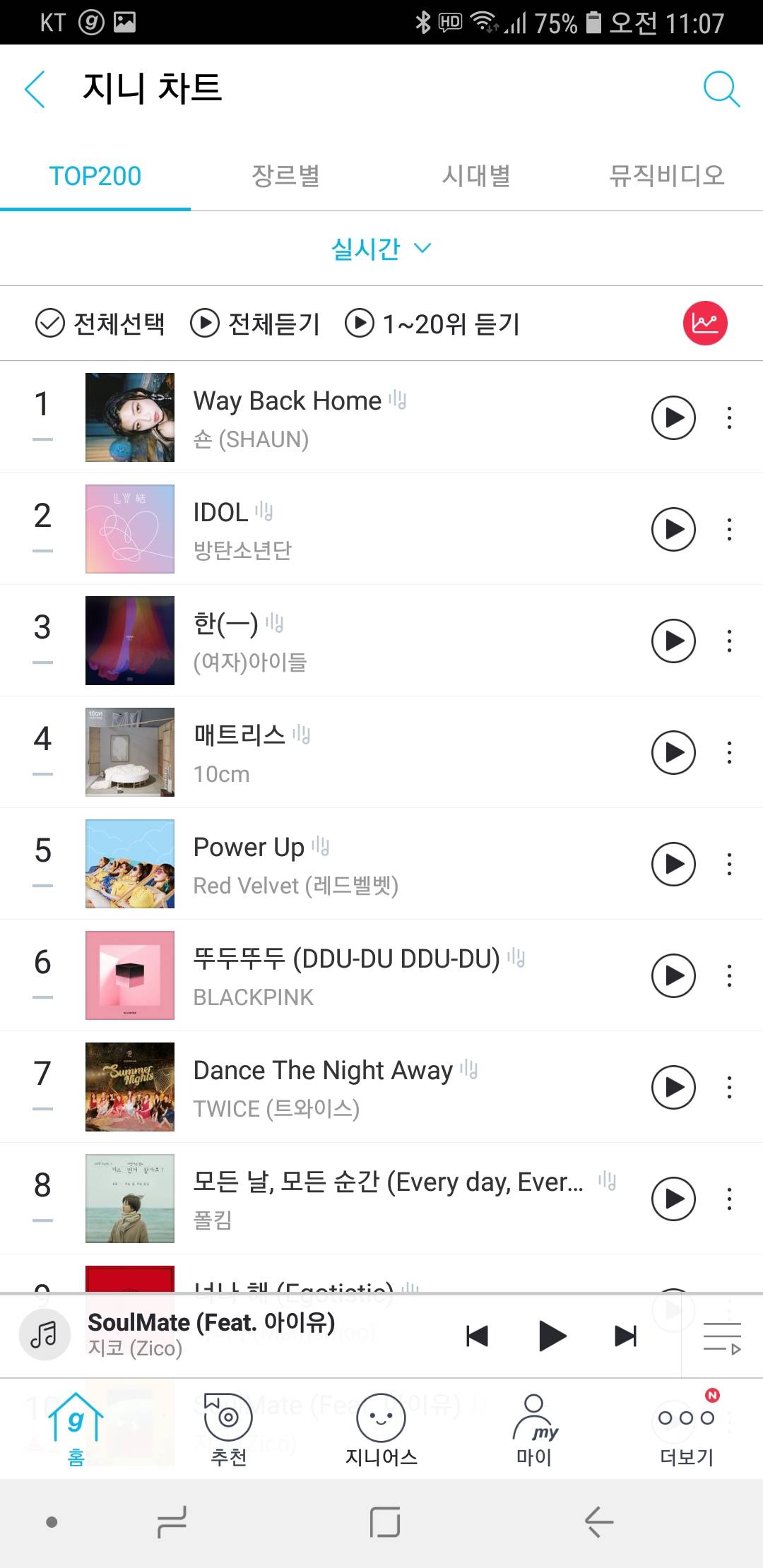The image size is (763, 1568).
Task: Expand the 실시간 chart dropdown
Action: 381,249
